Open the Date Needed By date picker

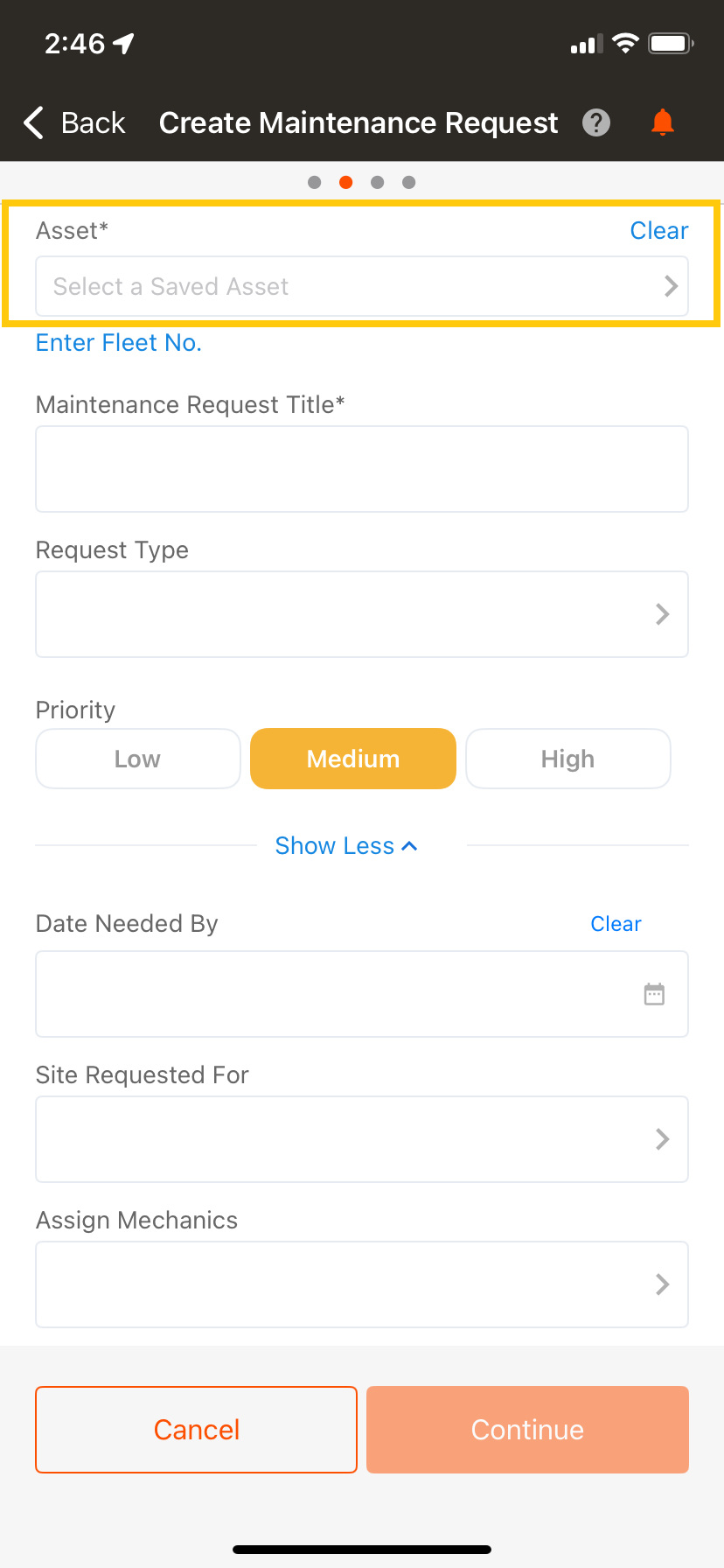pyautogui.click(x=362, y=994)
